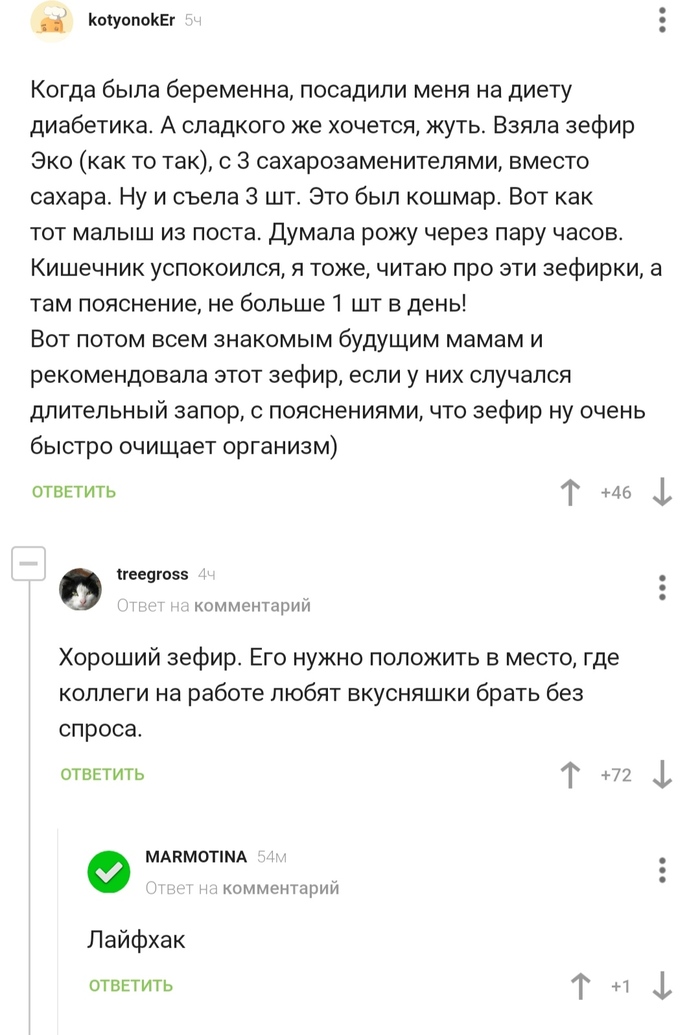Viewport: 700px width, 1035px height.
Task: Open overflow menu on MARMOTINA's comment
Action: point(662,870)
